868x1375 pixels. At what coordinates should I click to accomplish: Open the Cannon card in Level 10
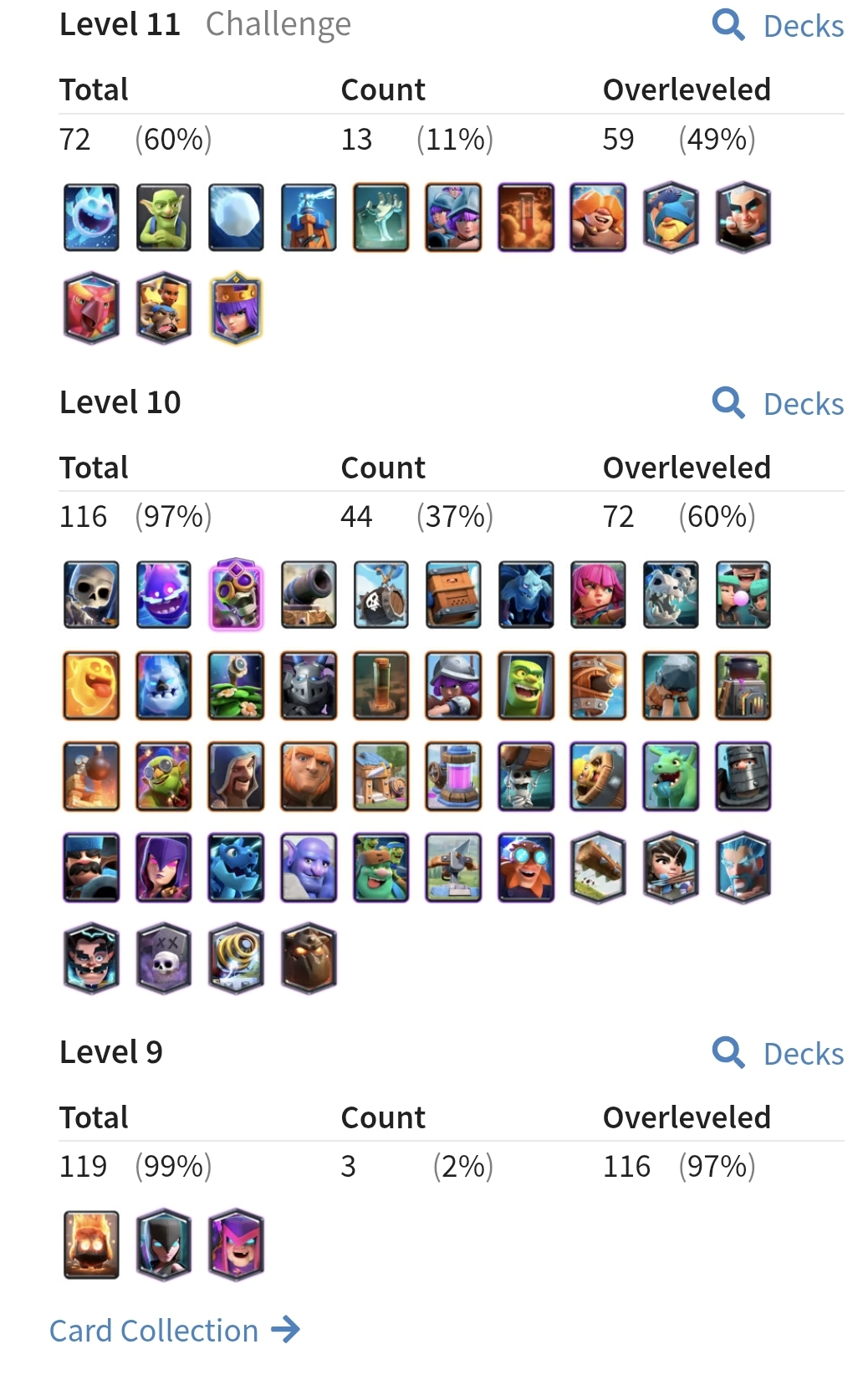tap(309, 595)
